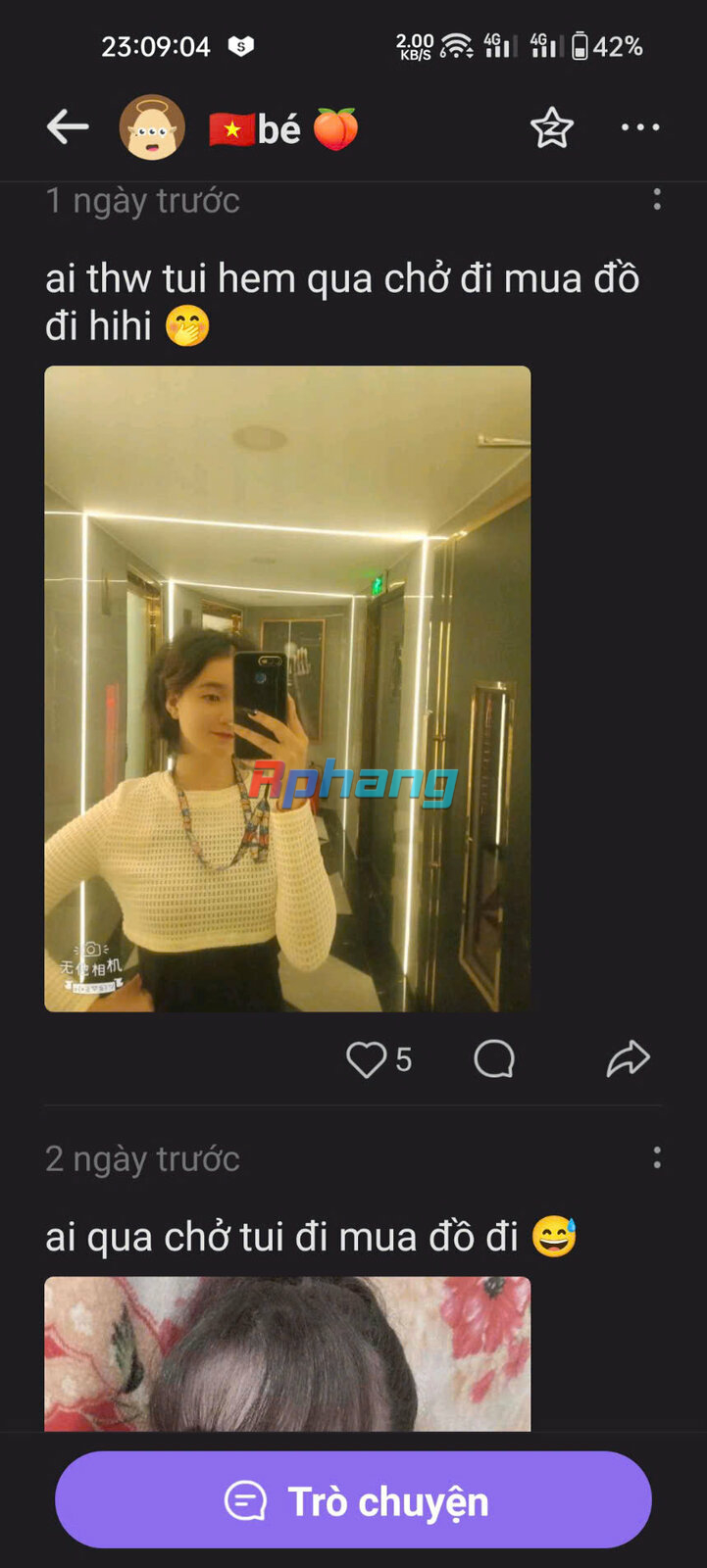This screenshot has height=1568, width=707.
Task: Open the header's three-dot overflow menu
Action: tap(640, 127)
